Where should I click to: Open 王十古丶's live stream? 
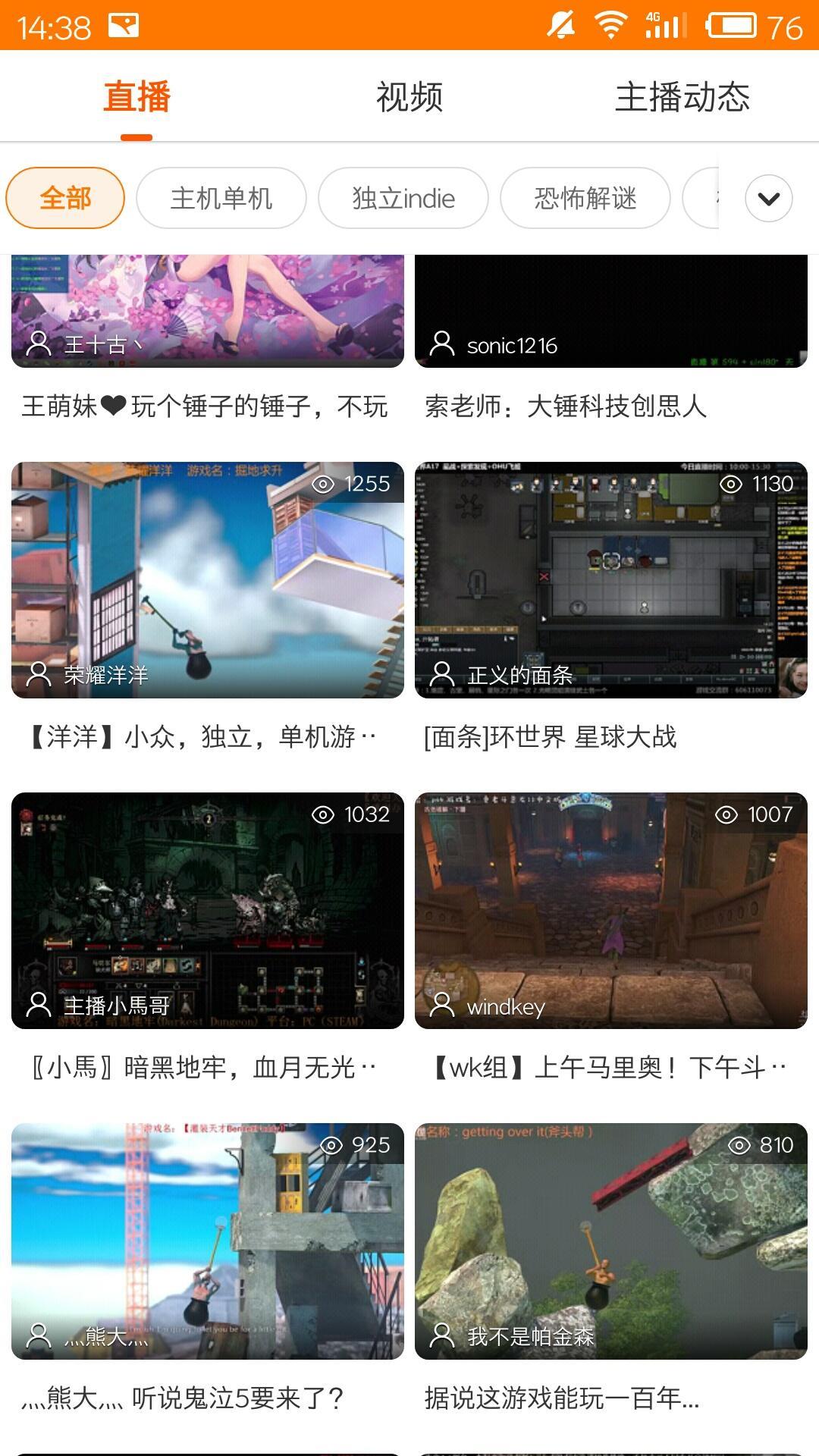pyautogui.click(x=207, y=311)
